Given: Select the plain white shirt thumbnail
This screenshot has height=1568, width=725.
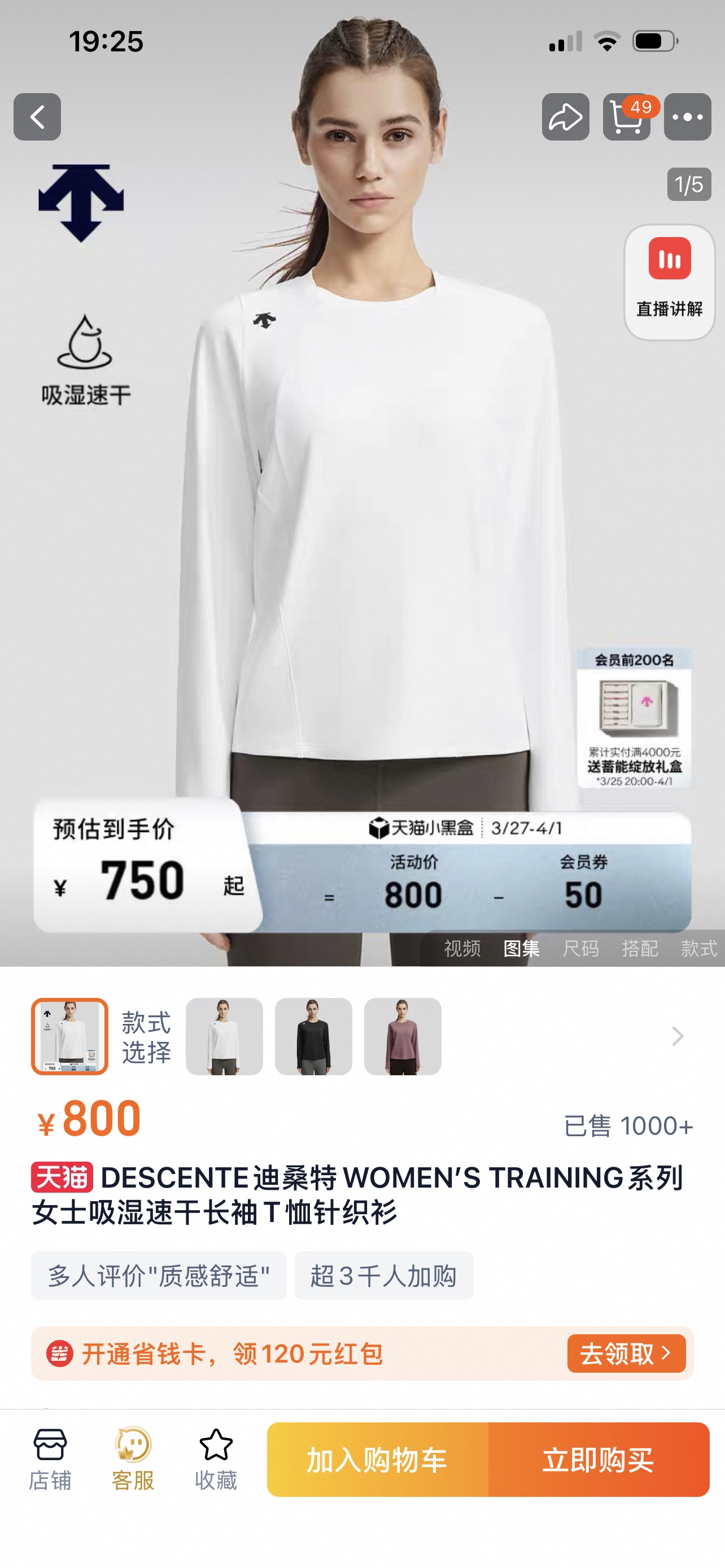Looking at the screenshot, I should (x=224, y=1036).
